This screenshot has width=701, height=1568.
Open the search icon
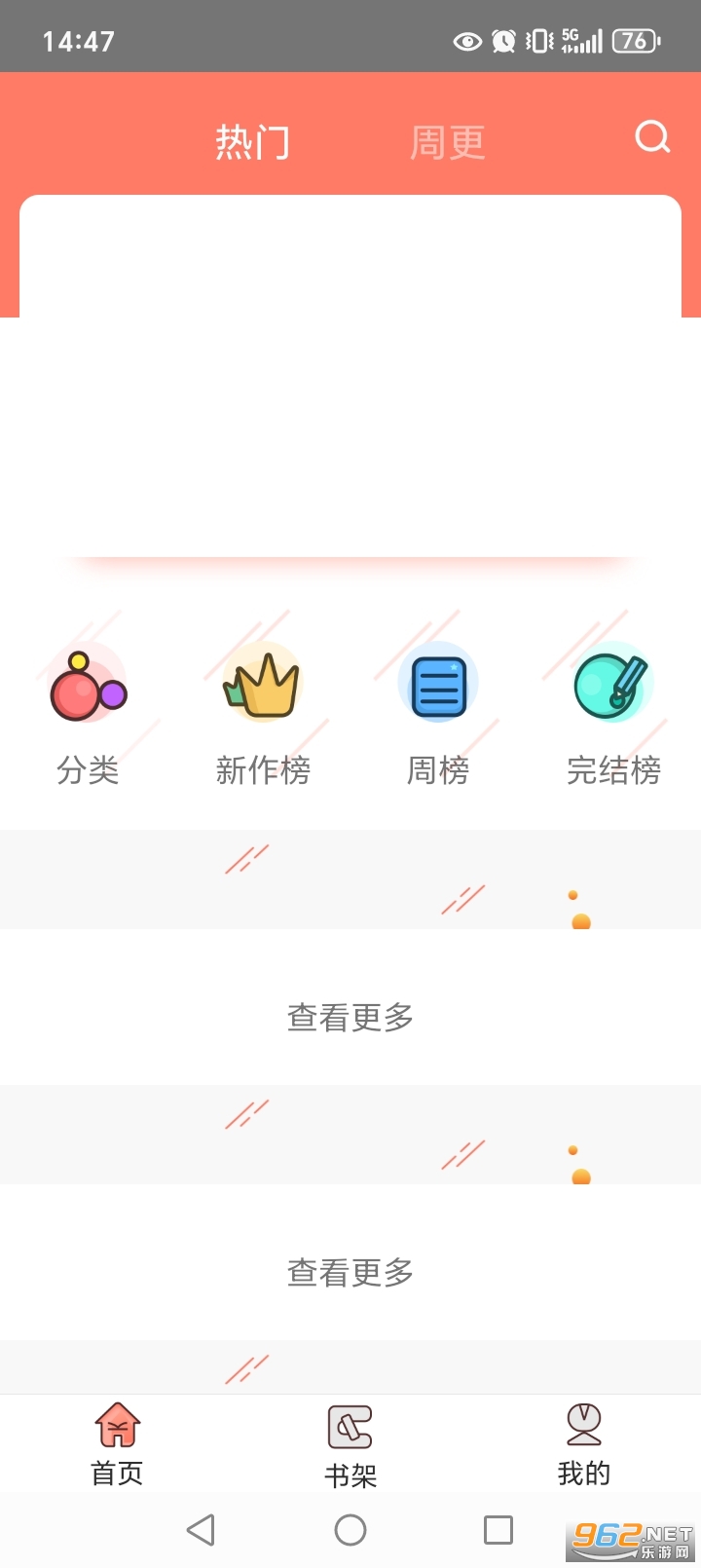652,137
